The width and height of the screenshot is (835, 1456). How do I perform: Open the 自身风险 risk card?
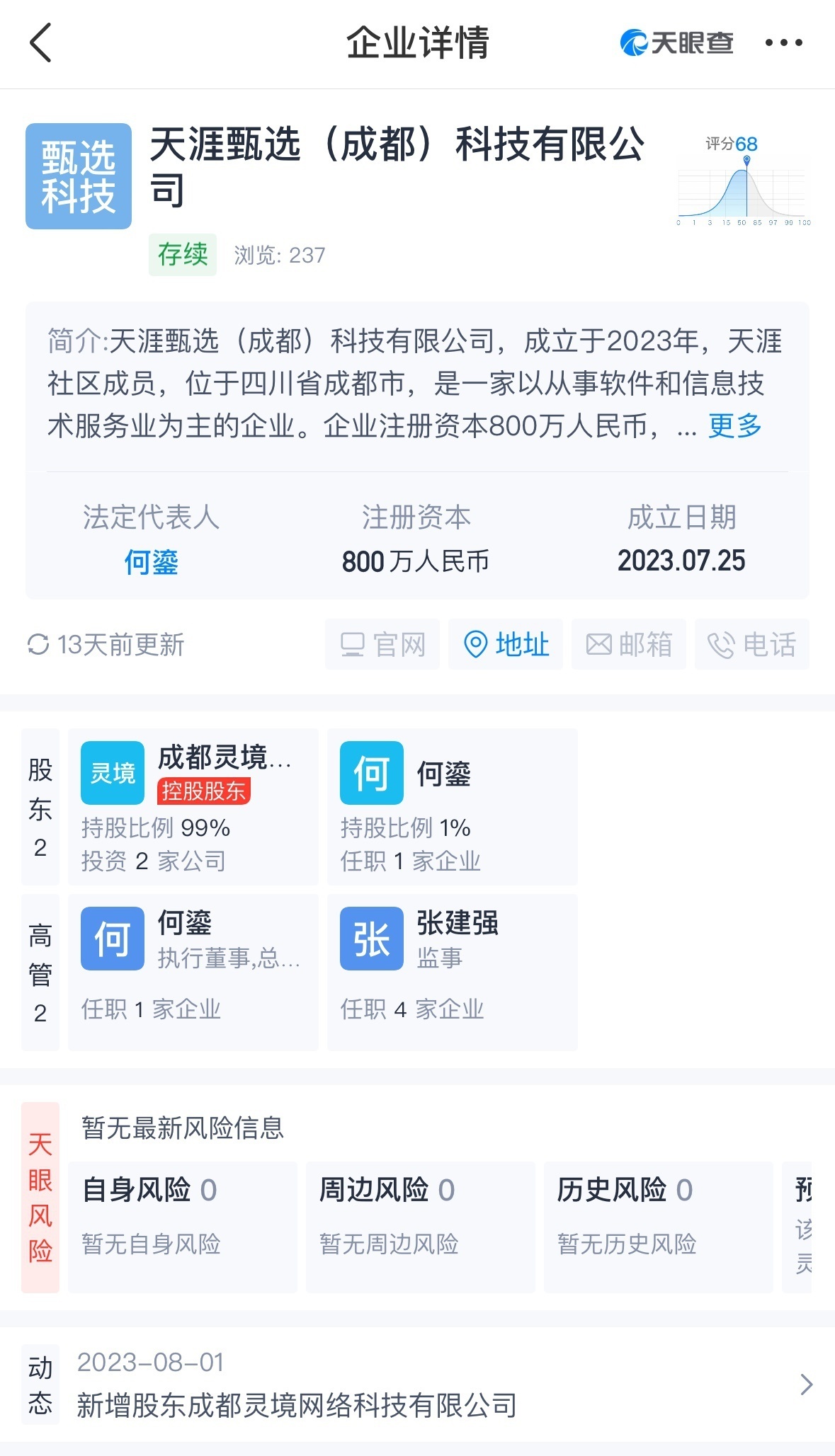click(183, 1227)
